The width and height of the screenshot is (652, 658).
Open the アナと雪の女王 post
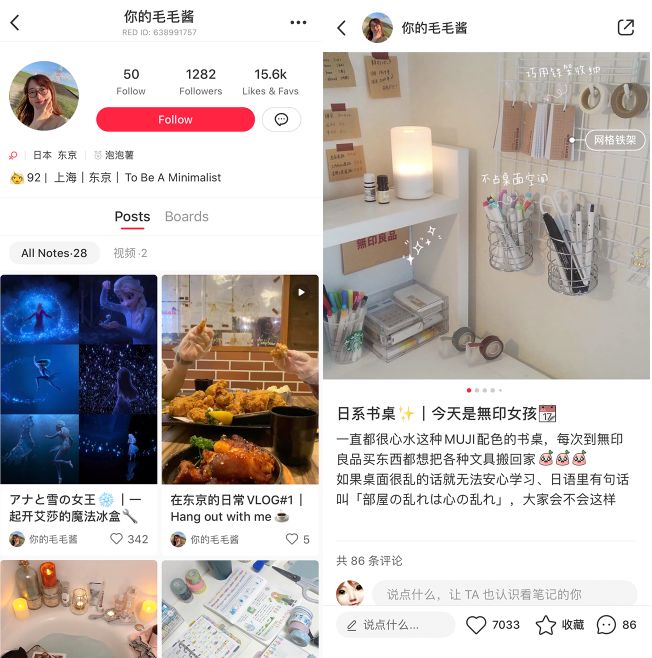[79, 380]
